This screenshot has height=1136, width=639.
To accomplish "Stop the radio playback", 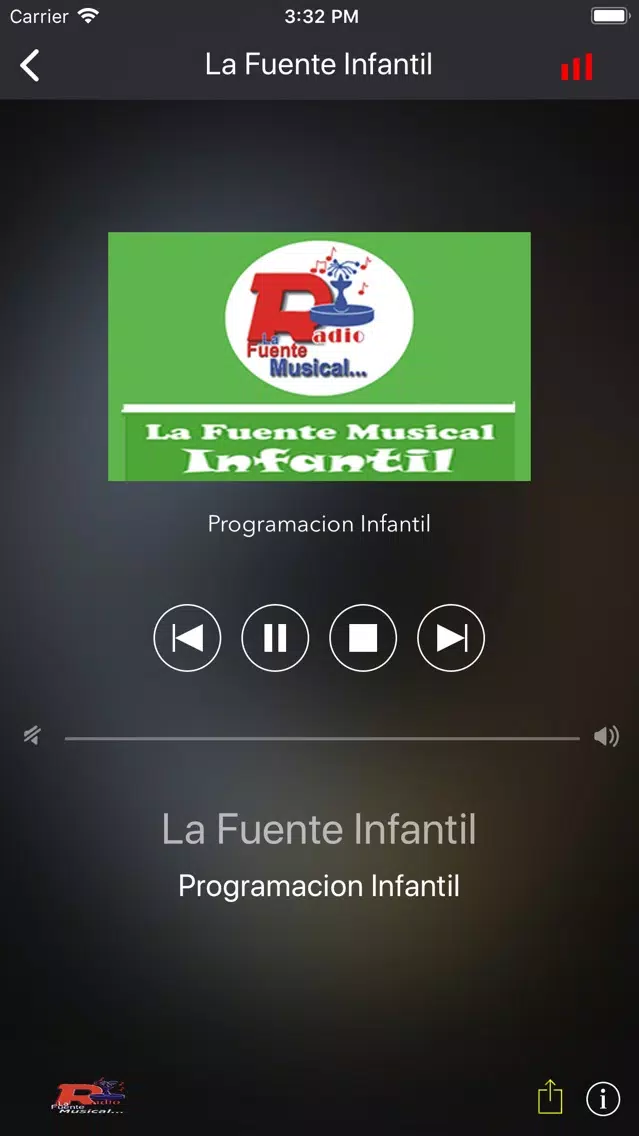I will [363, 638].
